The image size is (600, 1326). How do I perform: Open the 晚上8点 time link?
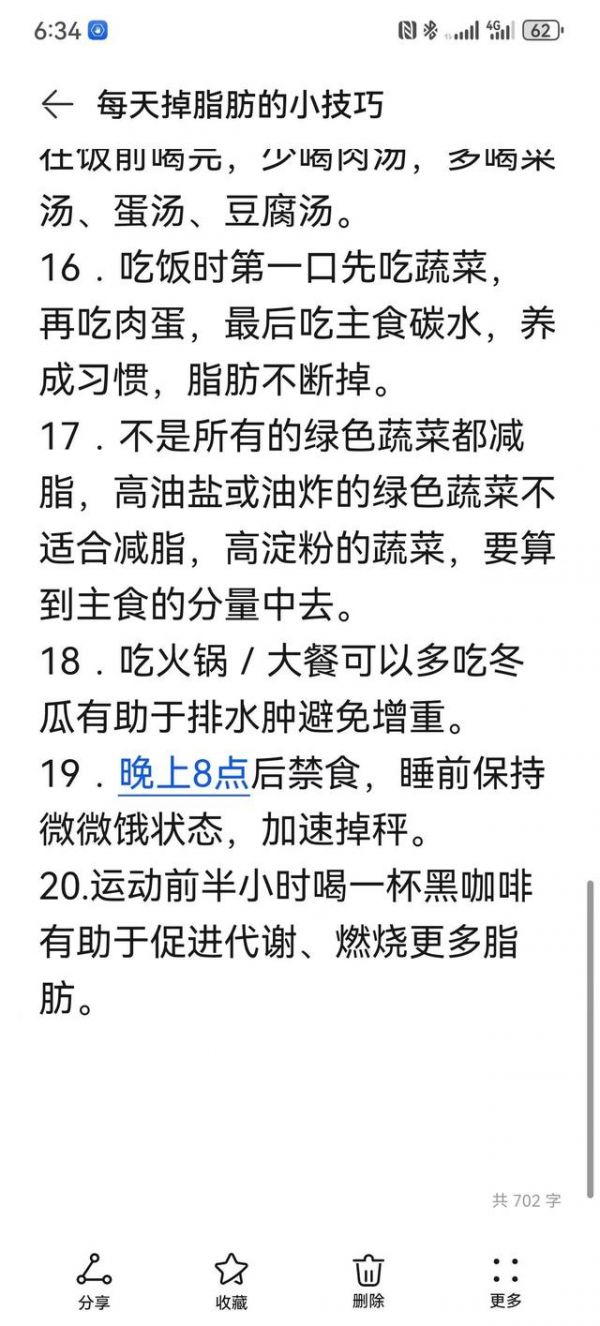tap(183, 775)
